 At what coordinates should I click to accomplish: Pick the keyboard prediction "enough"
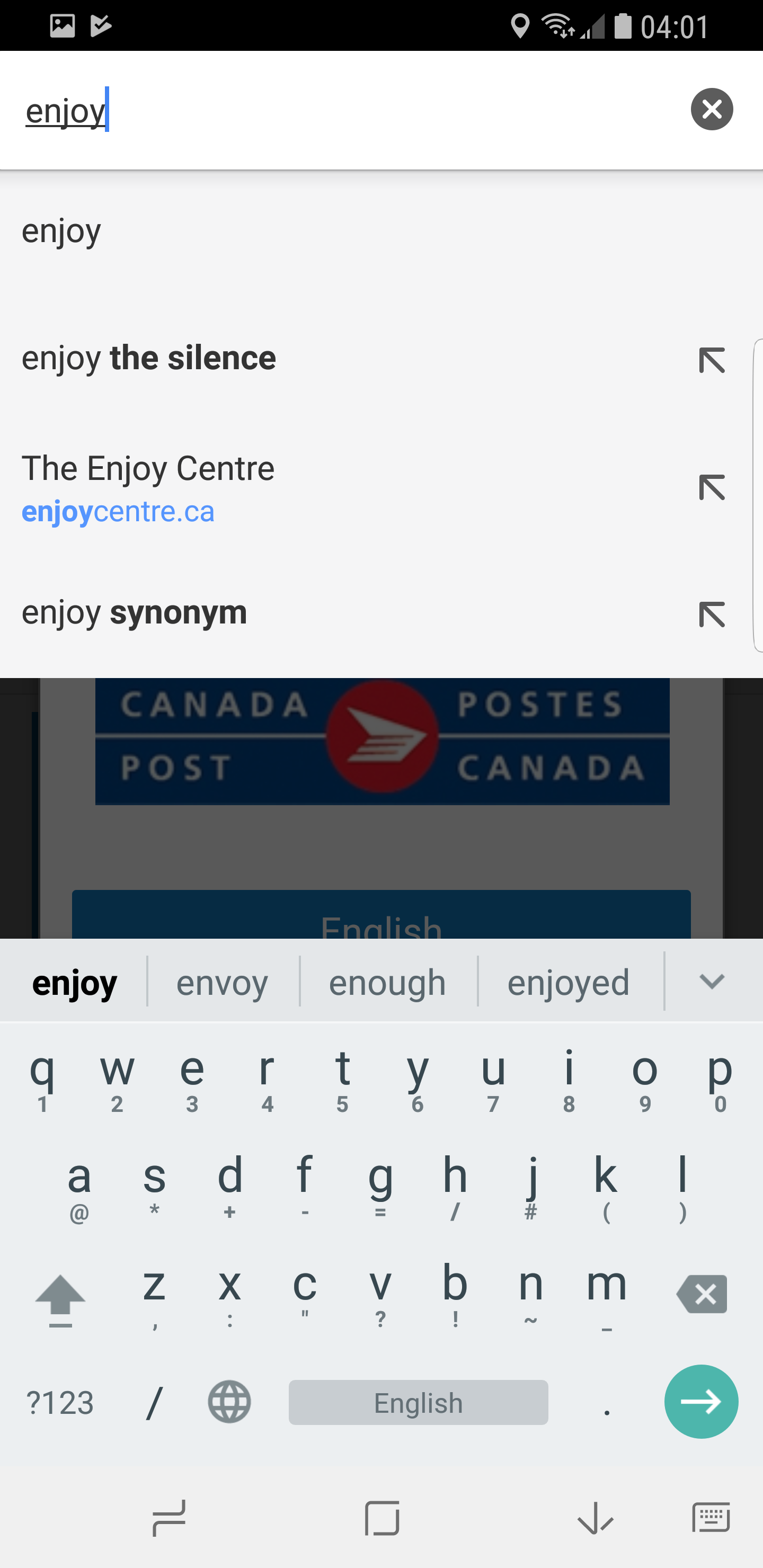387,983
